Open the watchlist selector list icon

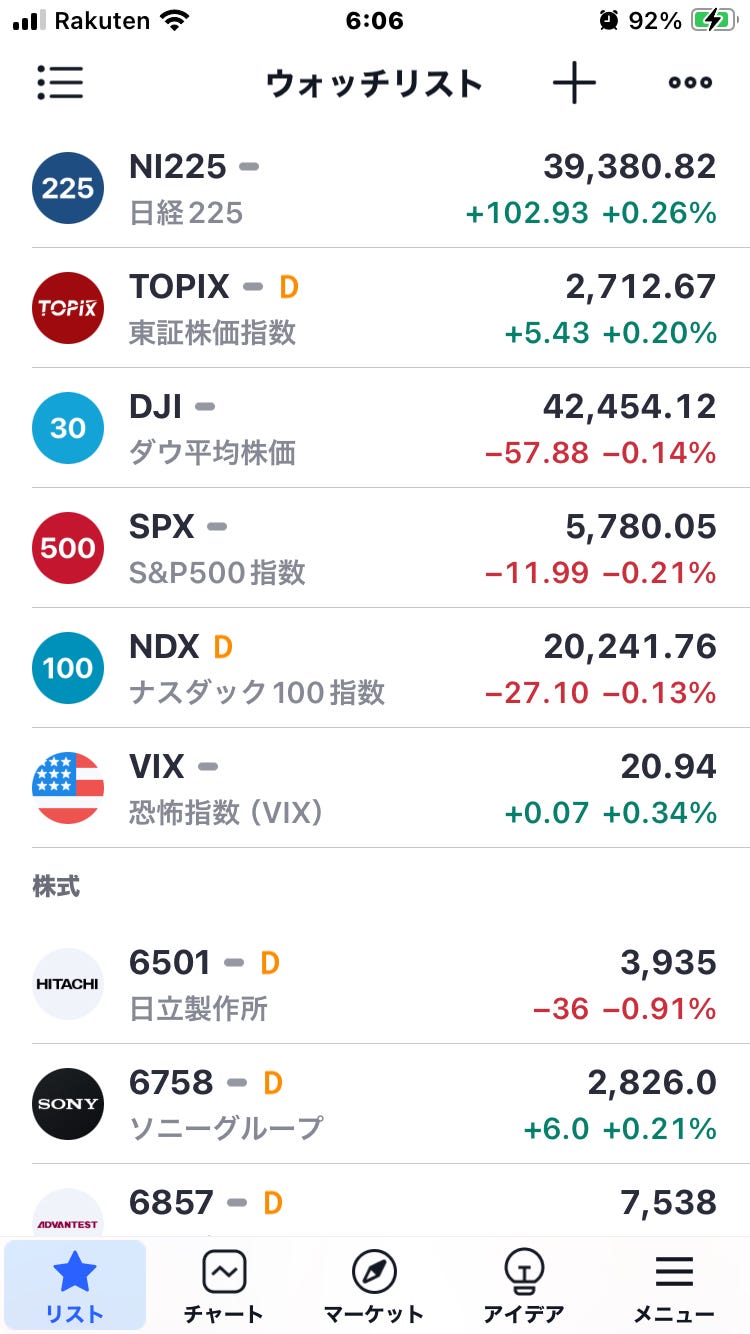[x=60, y=83]
